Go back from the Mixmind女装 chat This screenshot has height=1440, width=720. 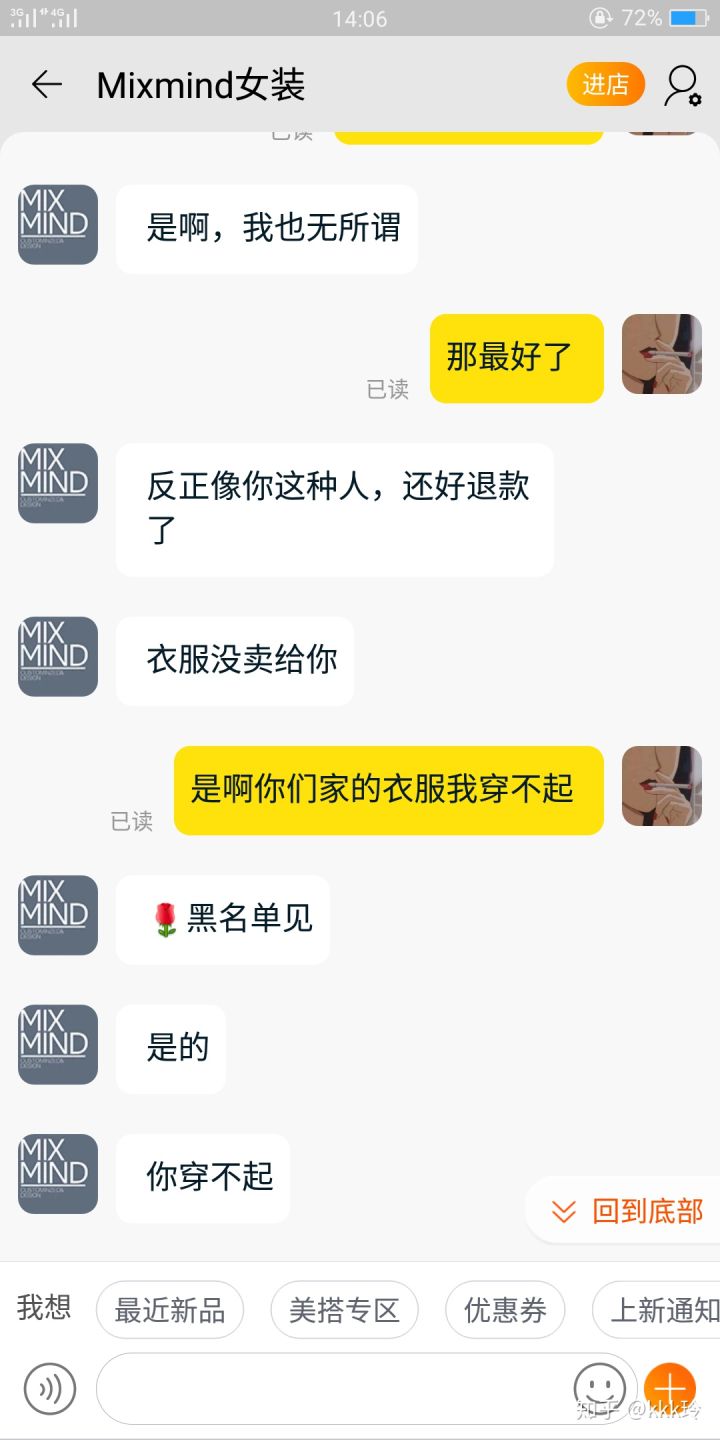[46, 86]
